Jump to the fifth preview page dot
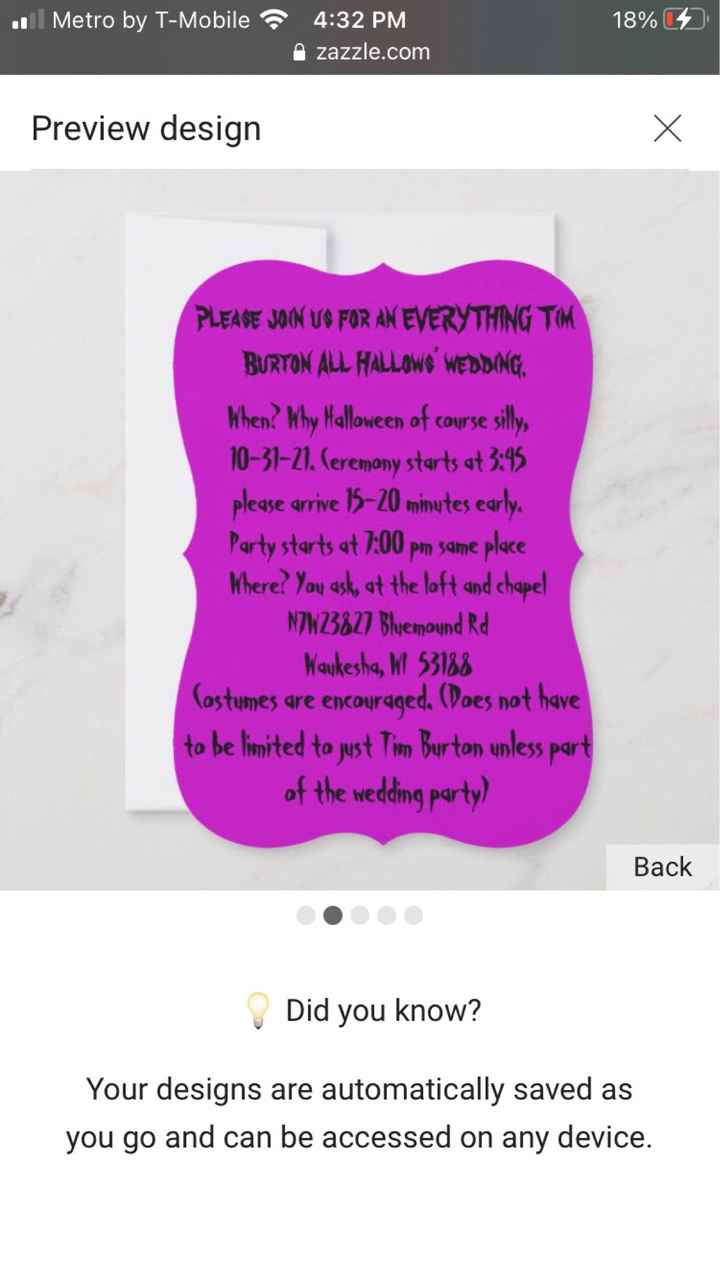 (414, 915)
